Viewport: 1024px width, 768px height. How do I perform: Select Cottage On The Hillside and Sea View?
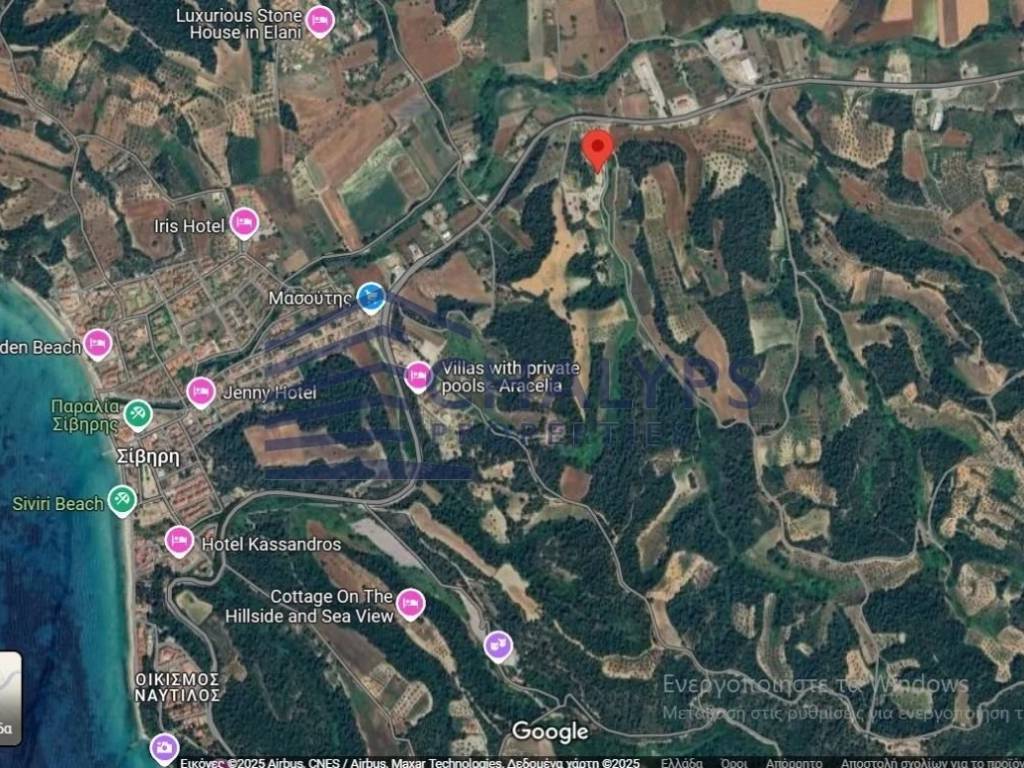pyautogui.click(x=410, y=603)
